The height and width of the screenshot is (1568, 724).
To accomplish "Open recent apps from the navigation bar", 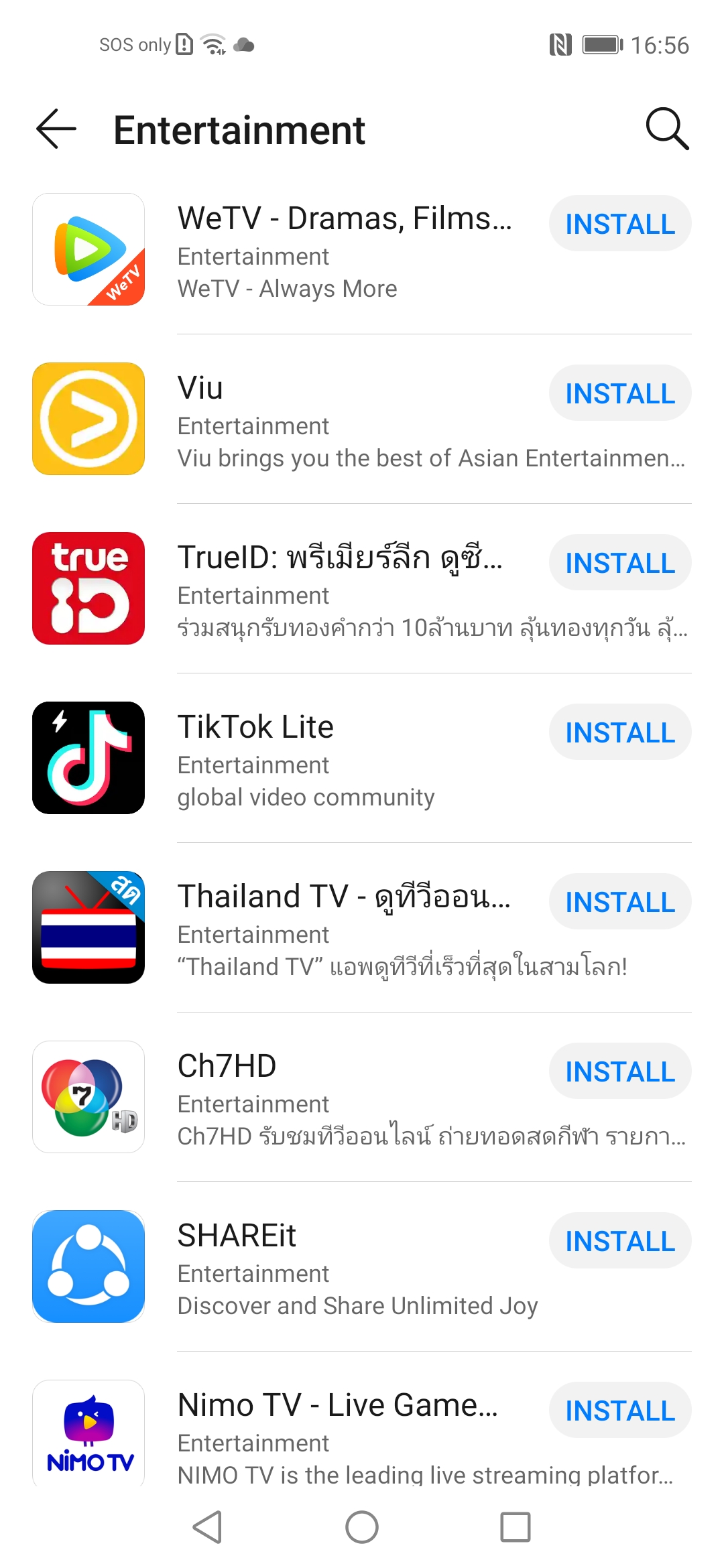I will tap(515, 1527).
